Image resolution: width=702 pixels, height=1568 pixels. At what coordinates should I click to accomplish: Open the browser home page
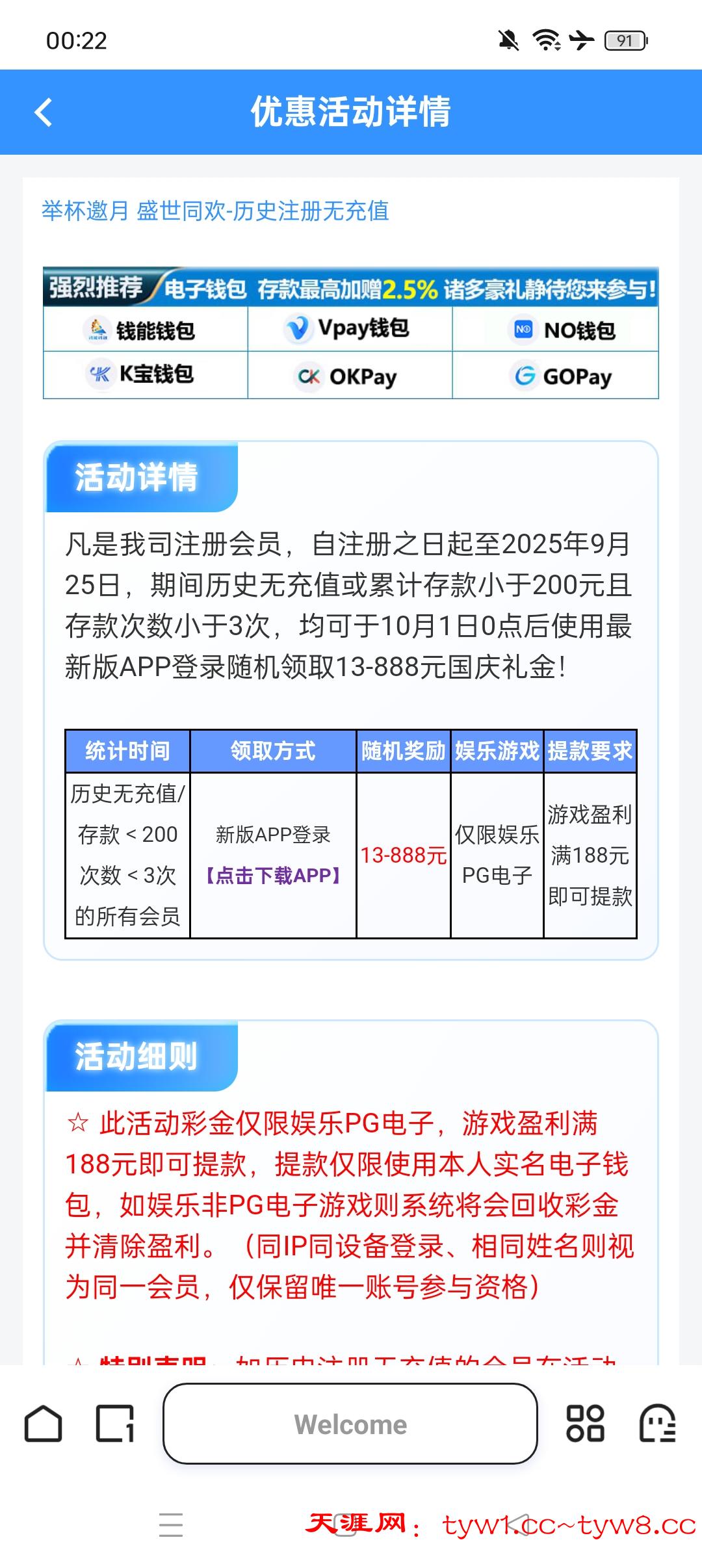coord(43,1424)
